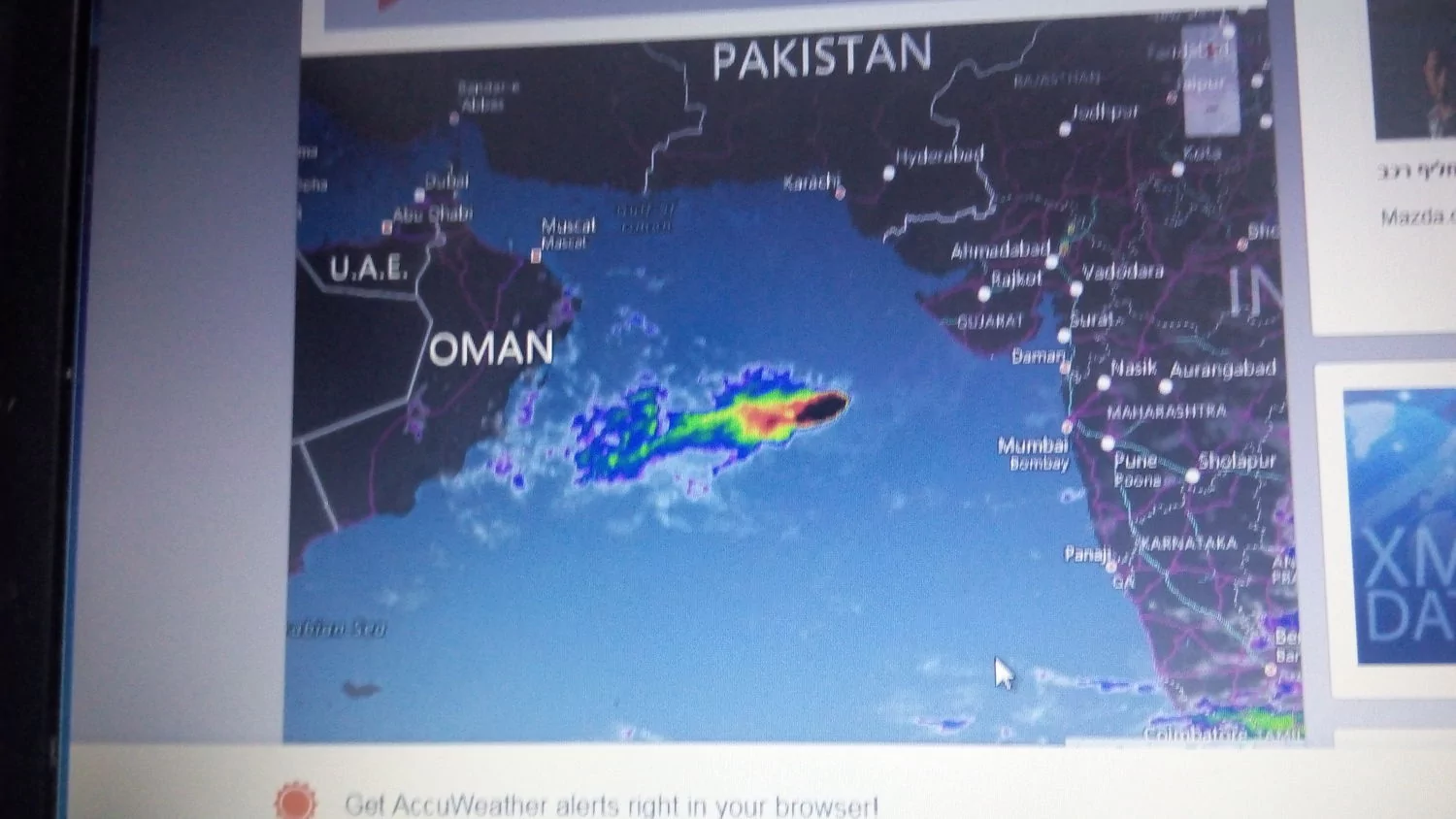Viewport: 1456px width, 819px height.
Task: Zoom out on the weather map
Action: (1210, 110)
